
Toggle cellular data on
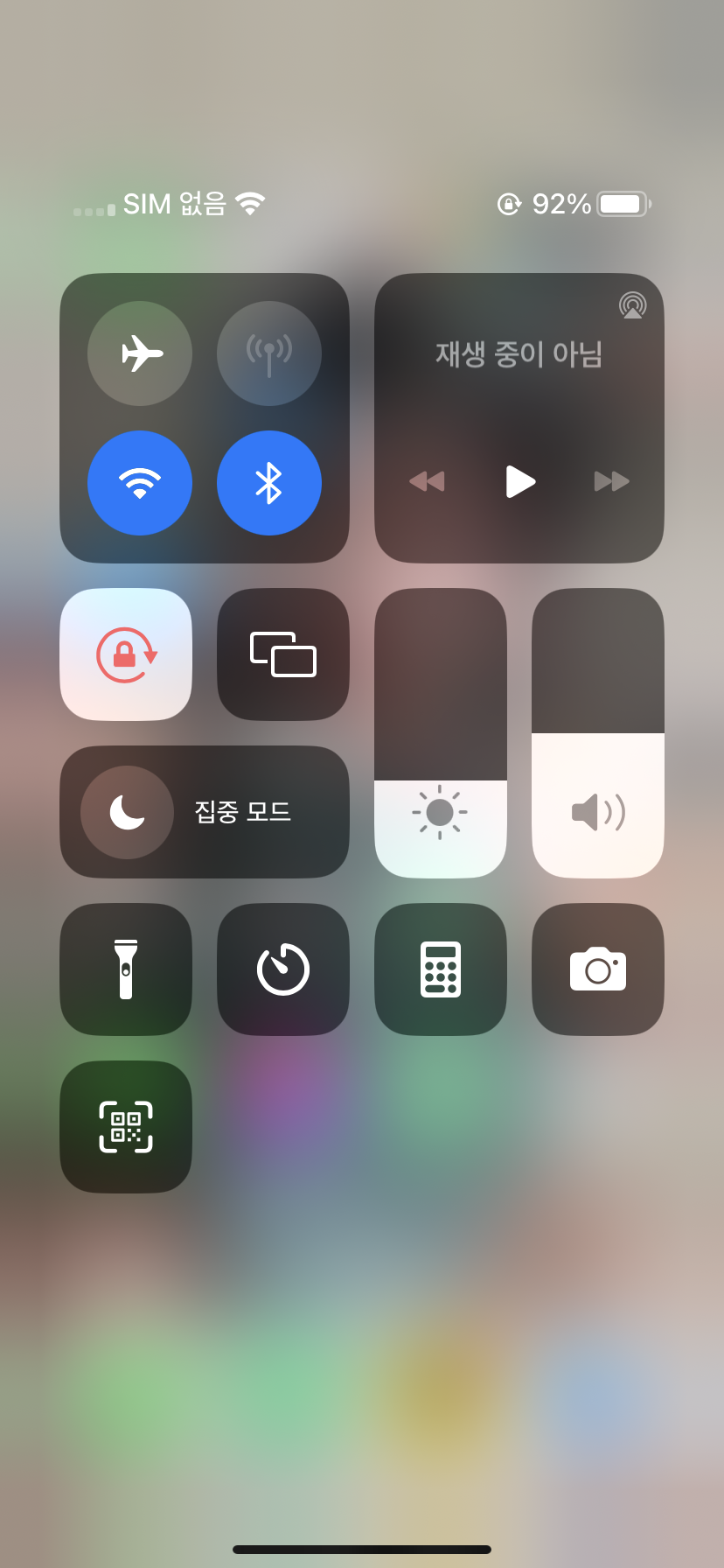point(269,353)
